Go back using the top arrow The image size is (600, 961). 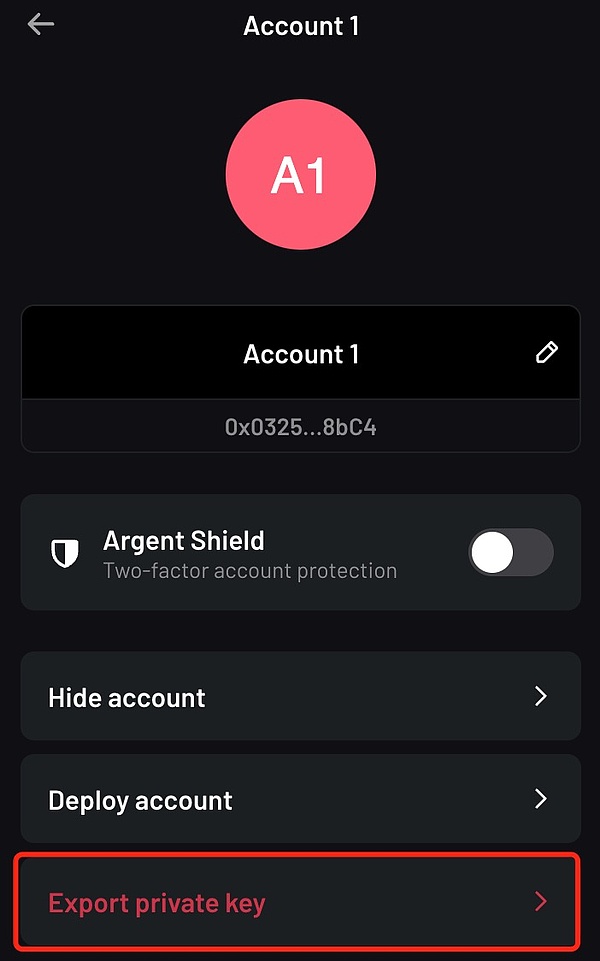[41, 25]
